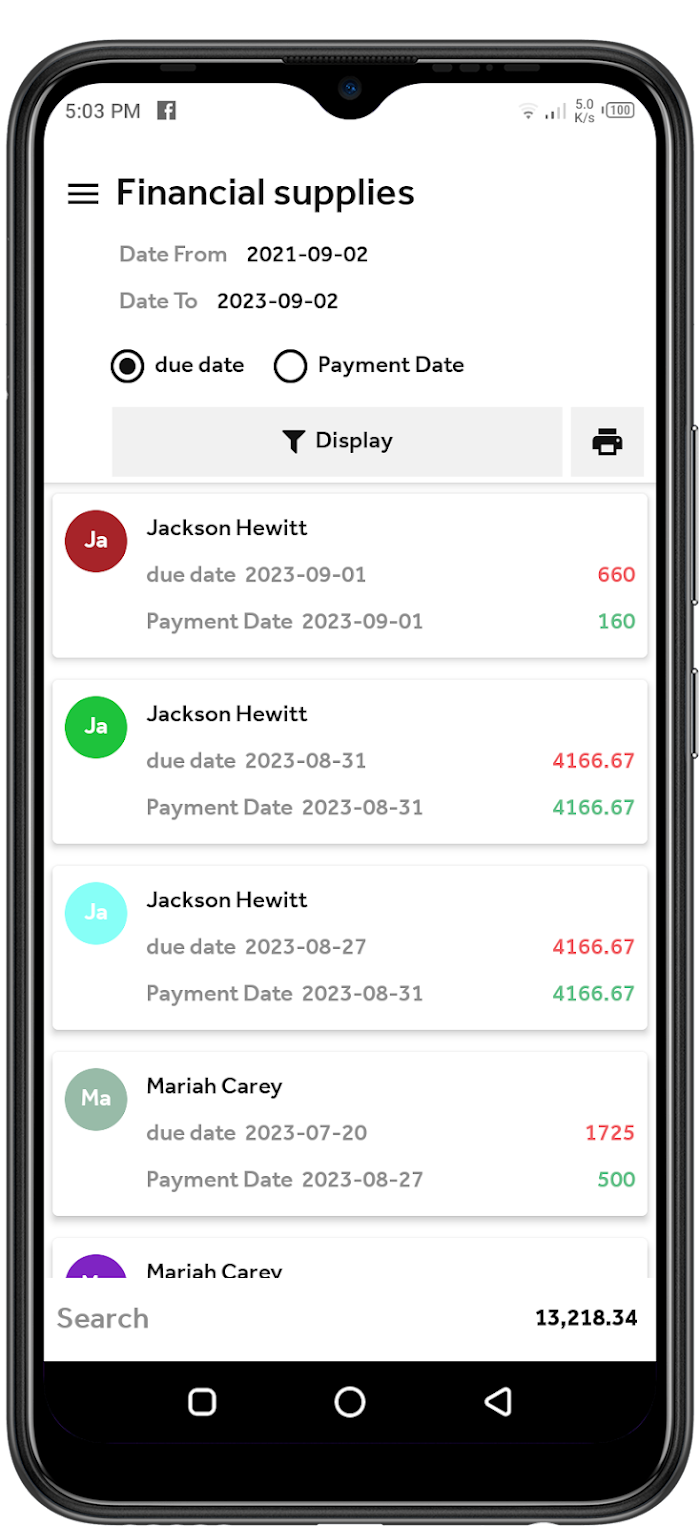Select the due date radio button
The width and height of the screenshot is (700, 1526).
pyautogui.click(x=127, y=366)
